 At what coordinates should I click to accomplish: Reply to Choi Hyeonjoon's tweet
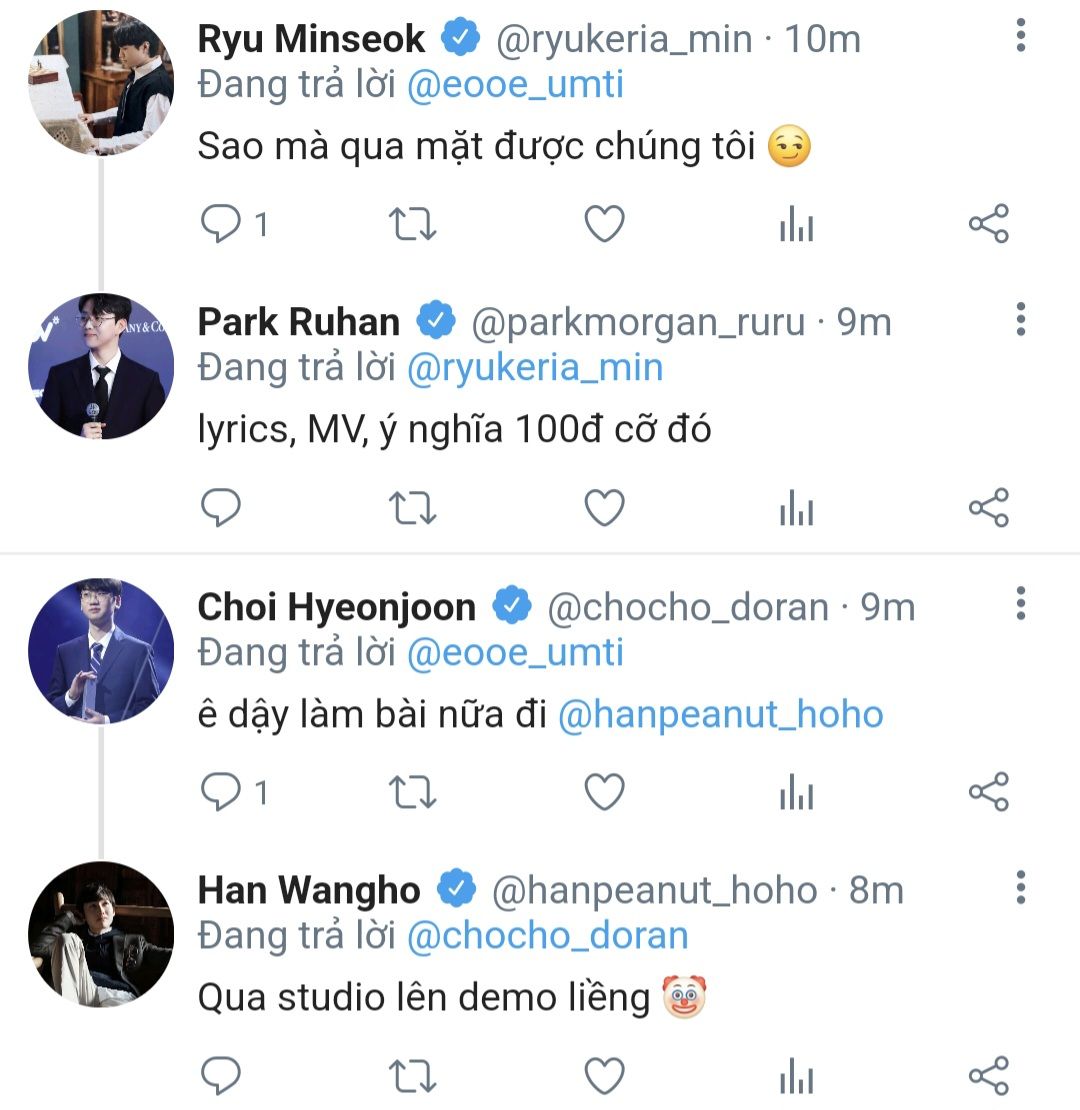[x=221, y=793]
